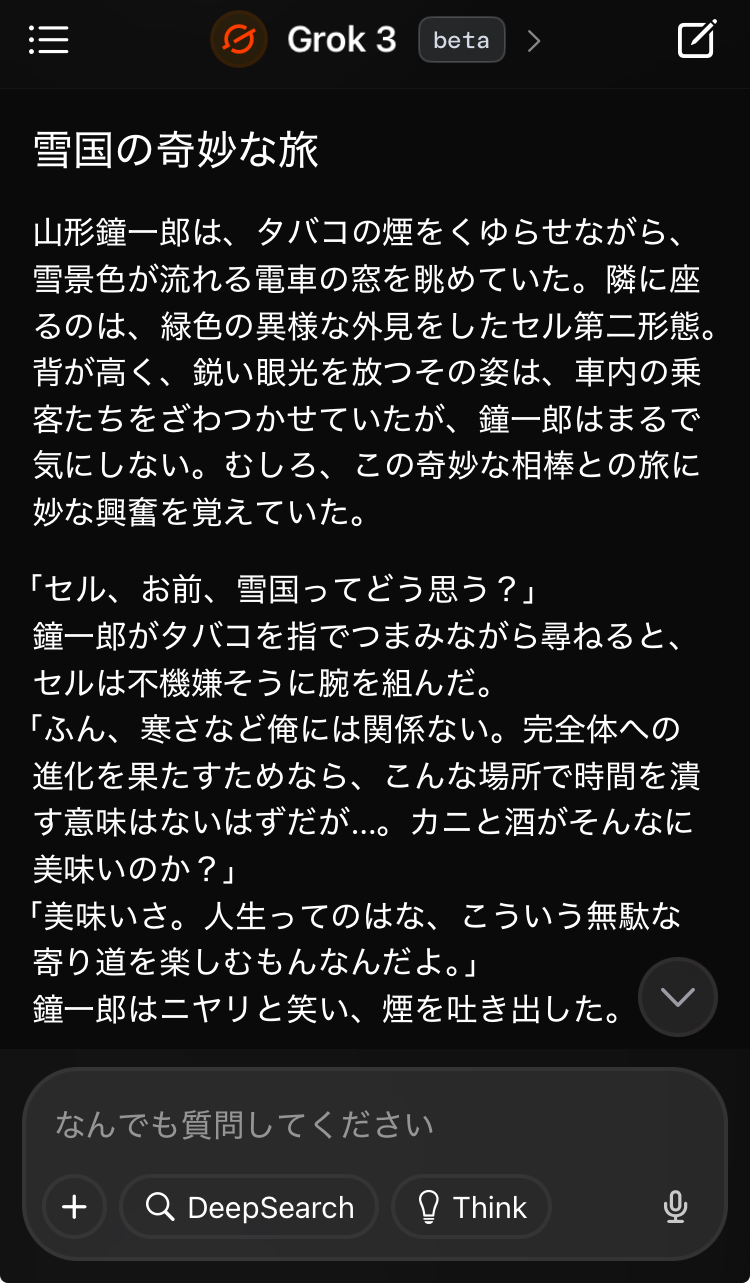The width and height of the screenshot is (750, 1283).
Task: Jump to the bottom of the conversation
Action: pyautogui.click(x=677, y=997)
